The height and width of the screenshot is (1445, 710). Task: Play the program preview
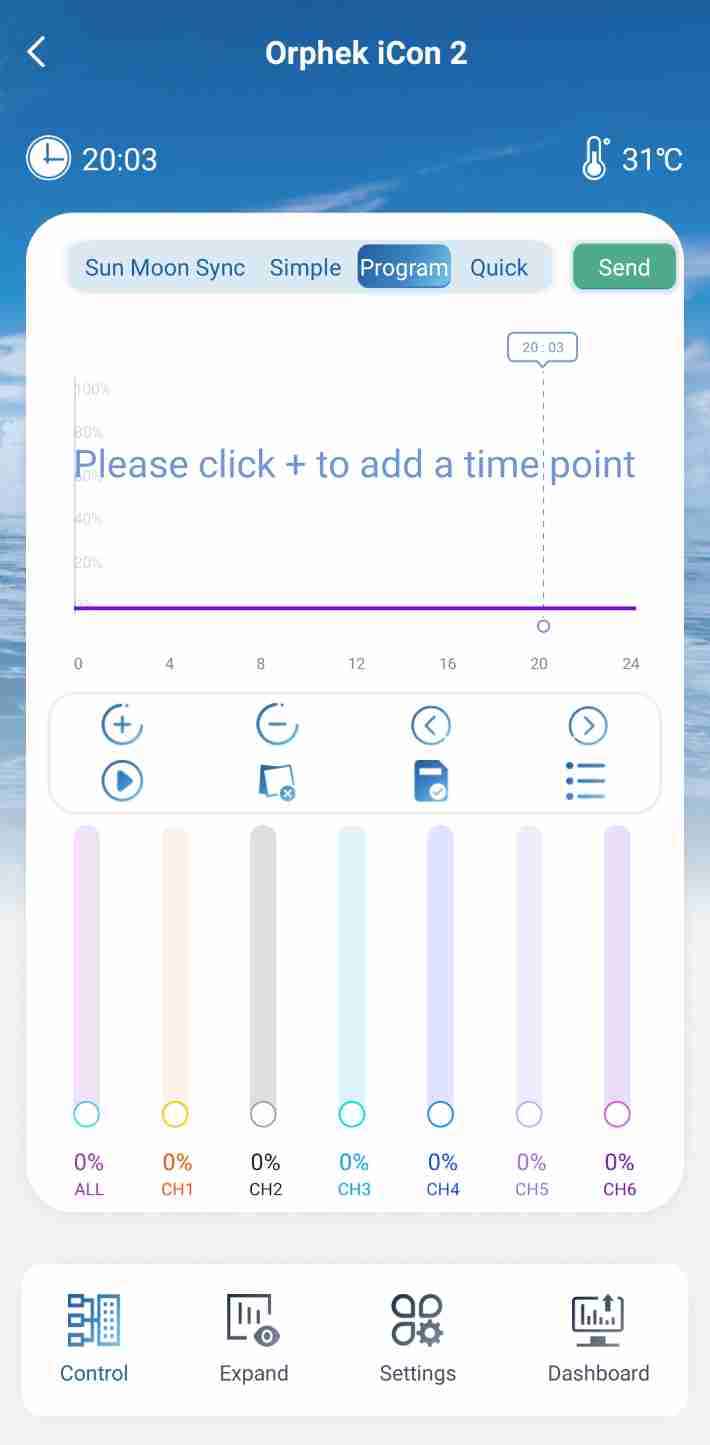(122, 781)
